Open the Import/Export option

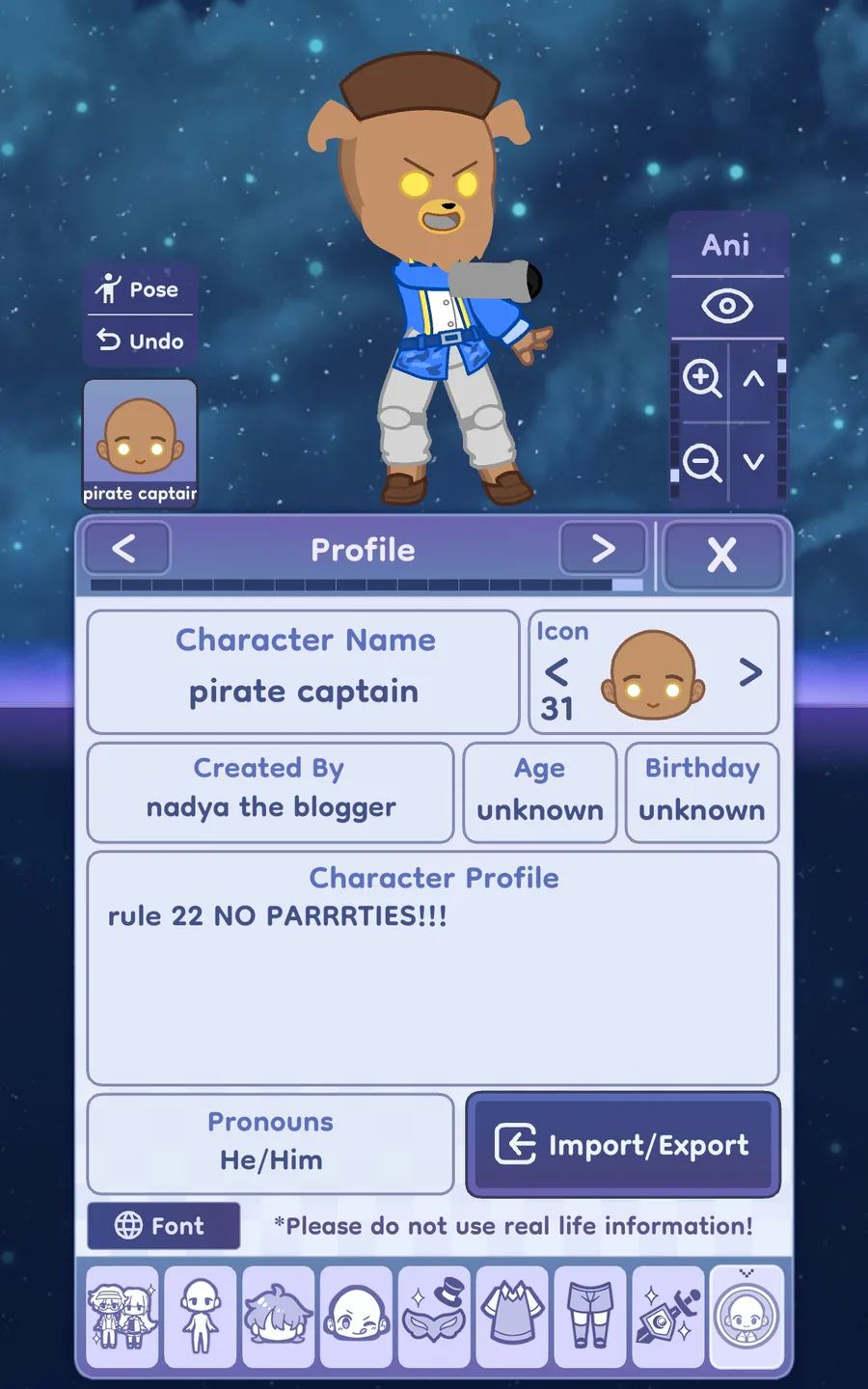coord(623,1144)
